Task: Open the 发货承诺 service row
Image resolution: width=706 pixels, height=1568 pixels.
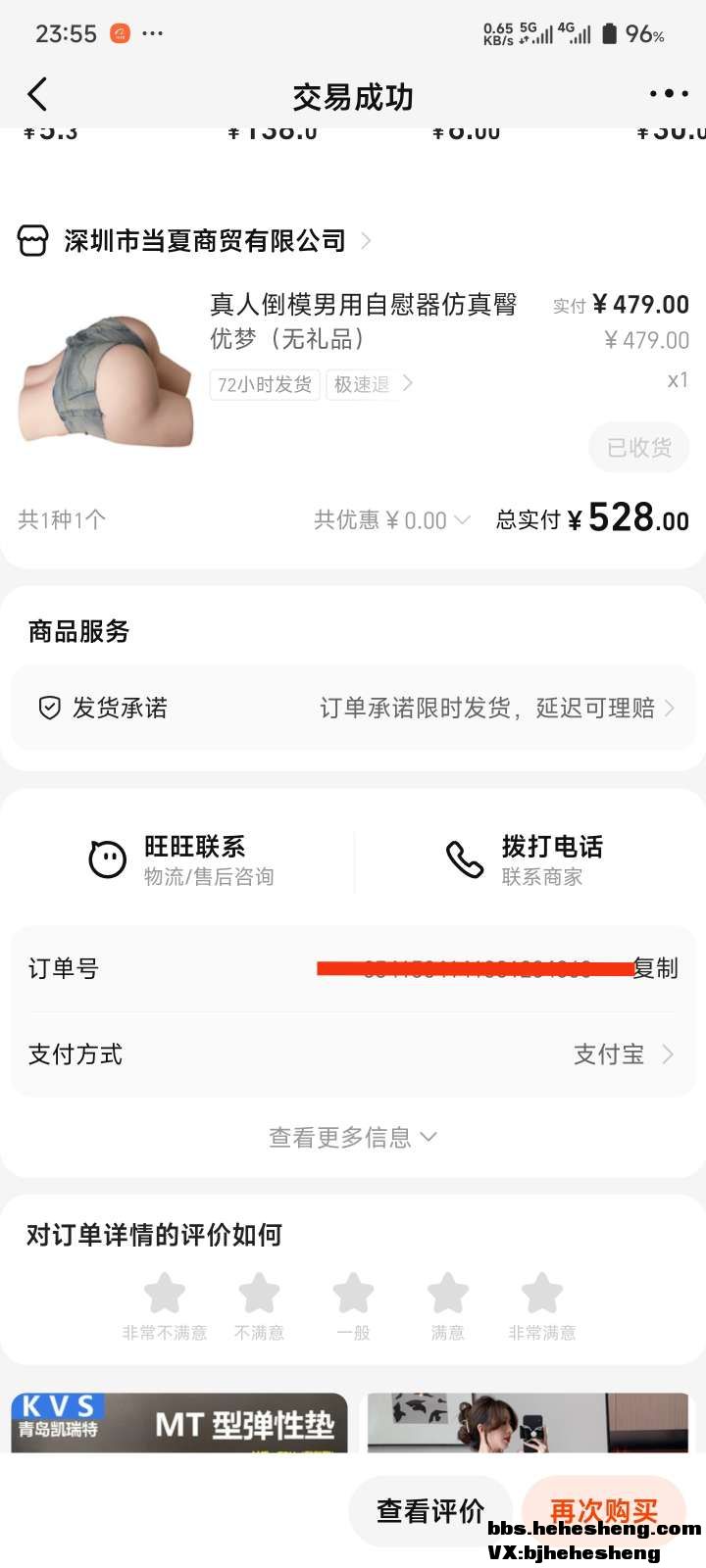Action: [x=353, y=708]
